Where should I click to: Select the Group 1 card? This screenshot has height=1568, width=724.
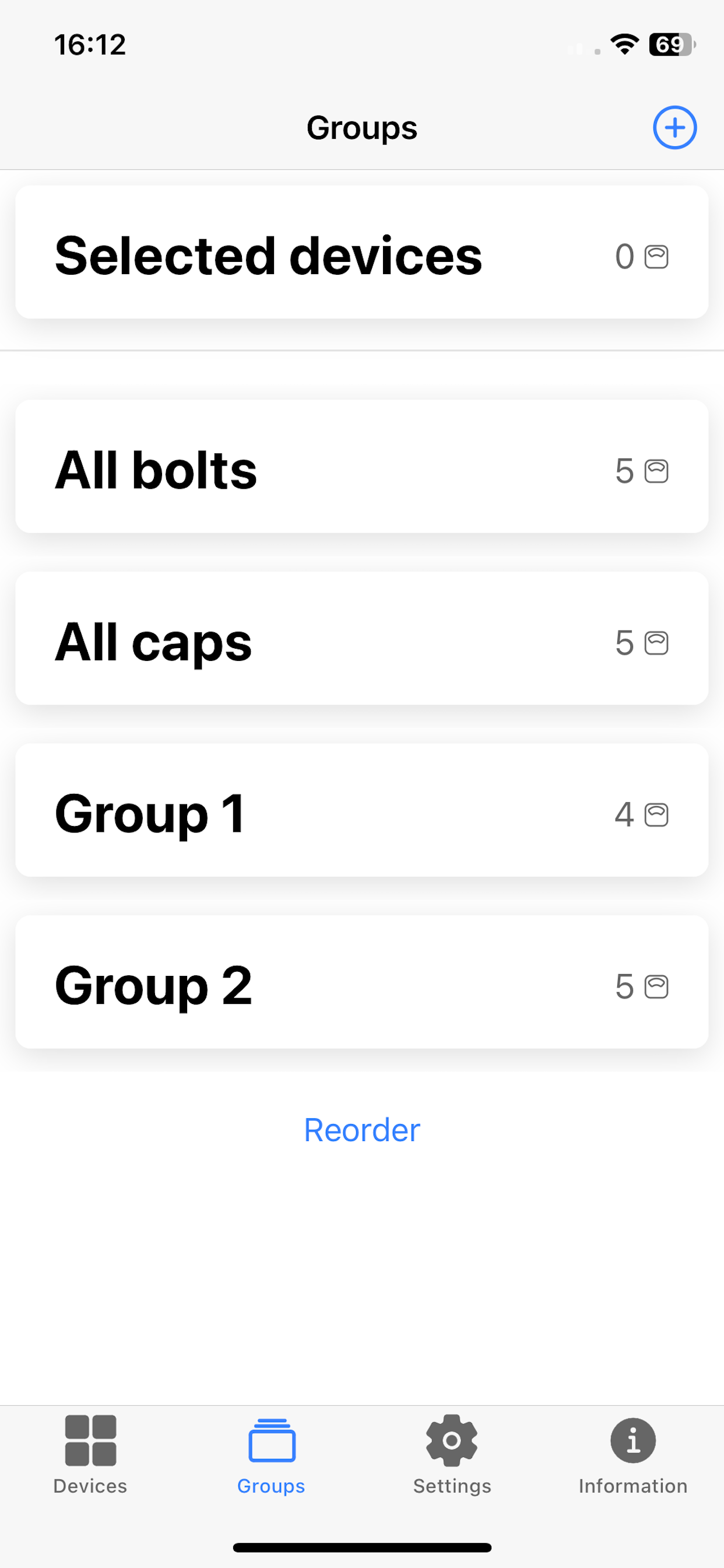pyautogui.click(x=362, y=810)
